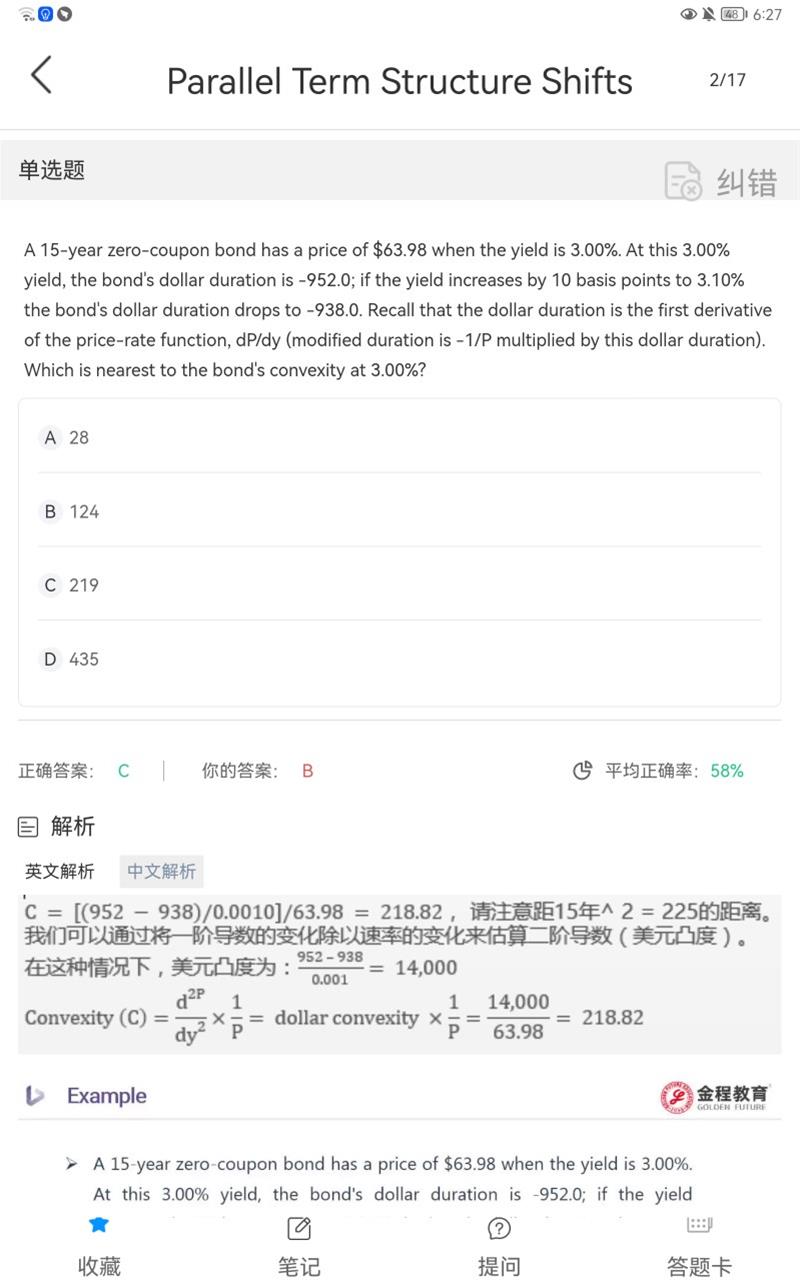This screenshot has height=1280, width=800.
Task: Open 笔记 to write a note
Action: pyautogui.click(x=299, y=1246)
